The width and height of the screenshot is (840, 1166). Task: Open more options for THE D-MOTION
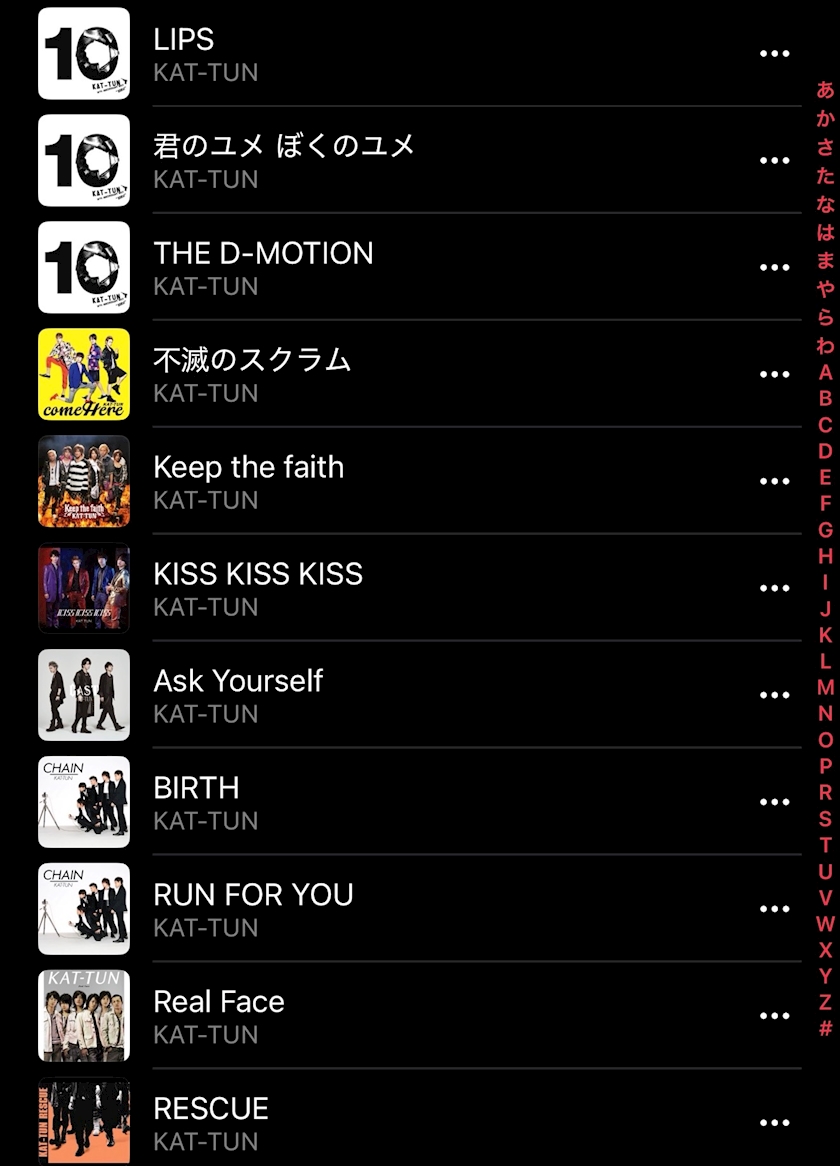click(774, 268)
